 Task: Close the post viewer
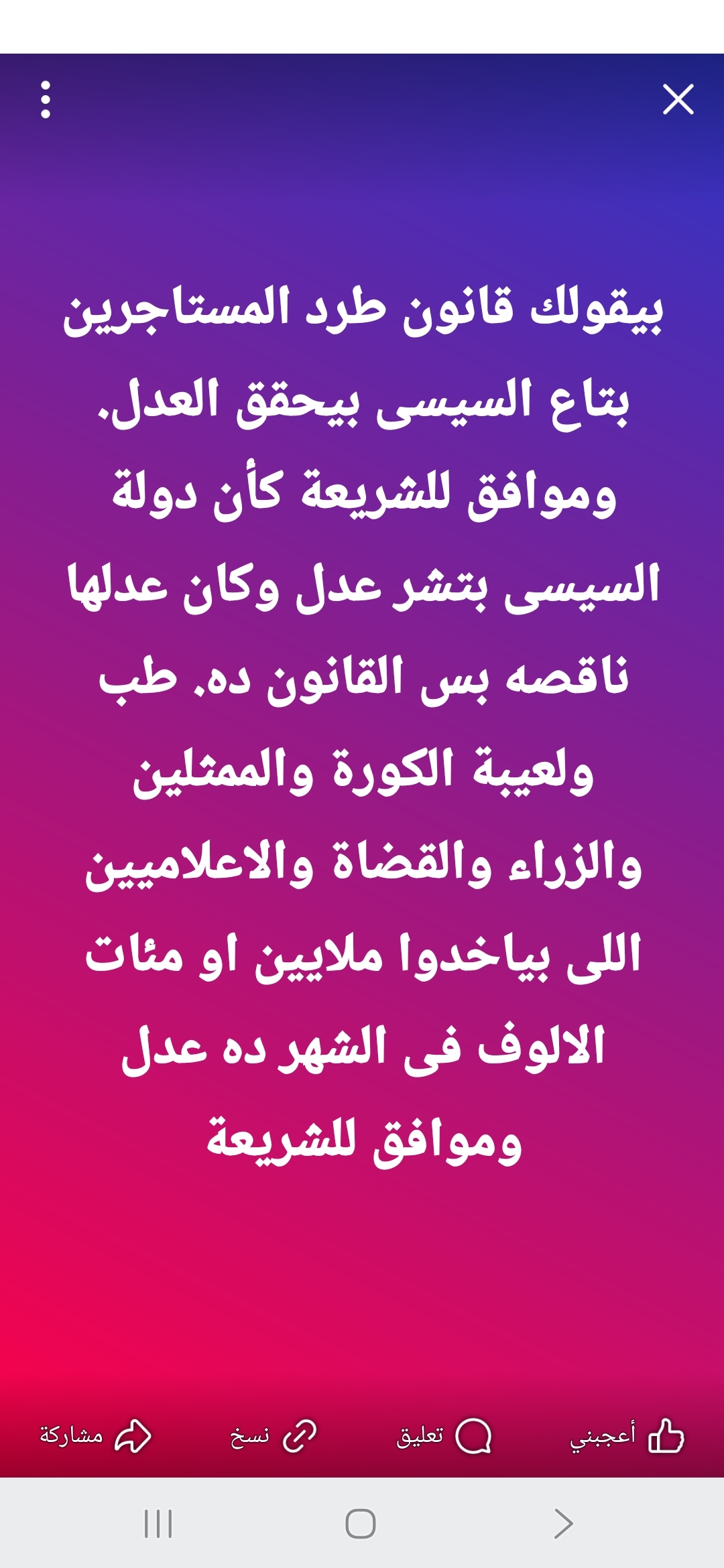(x=678, y=100)
